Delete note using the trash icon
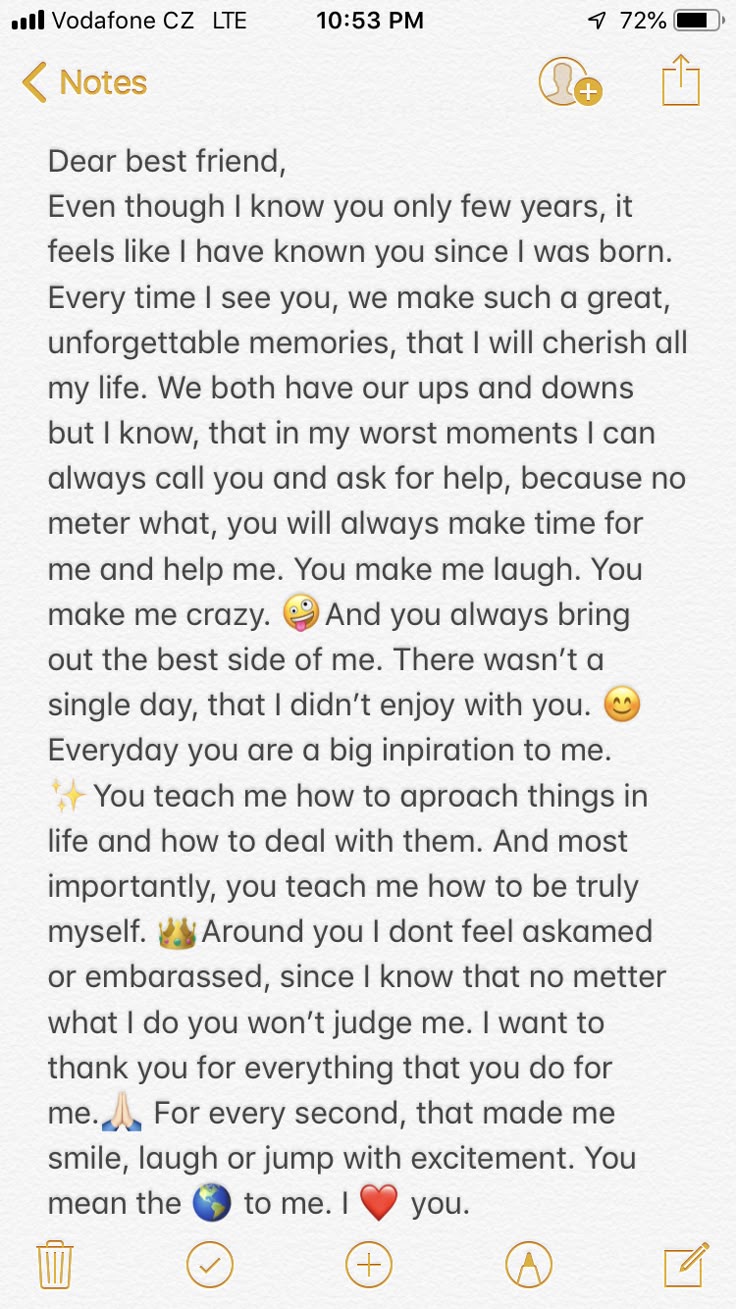This screenshot has height=1309, width=736. [x=55, y=1263]
